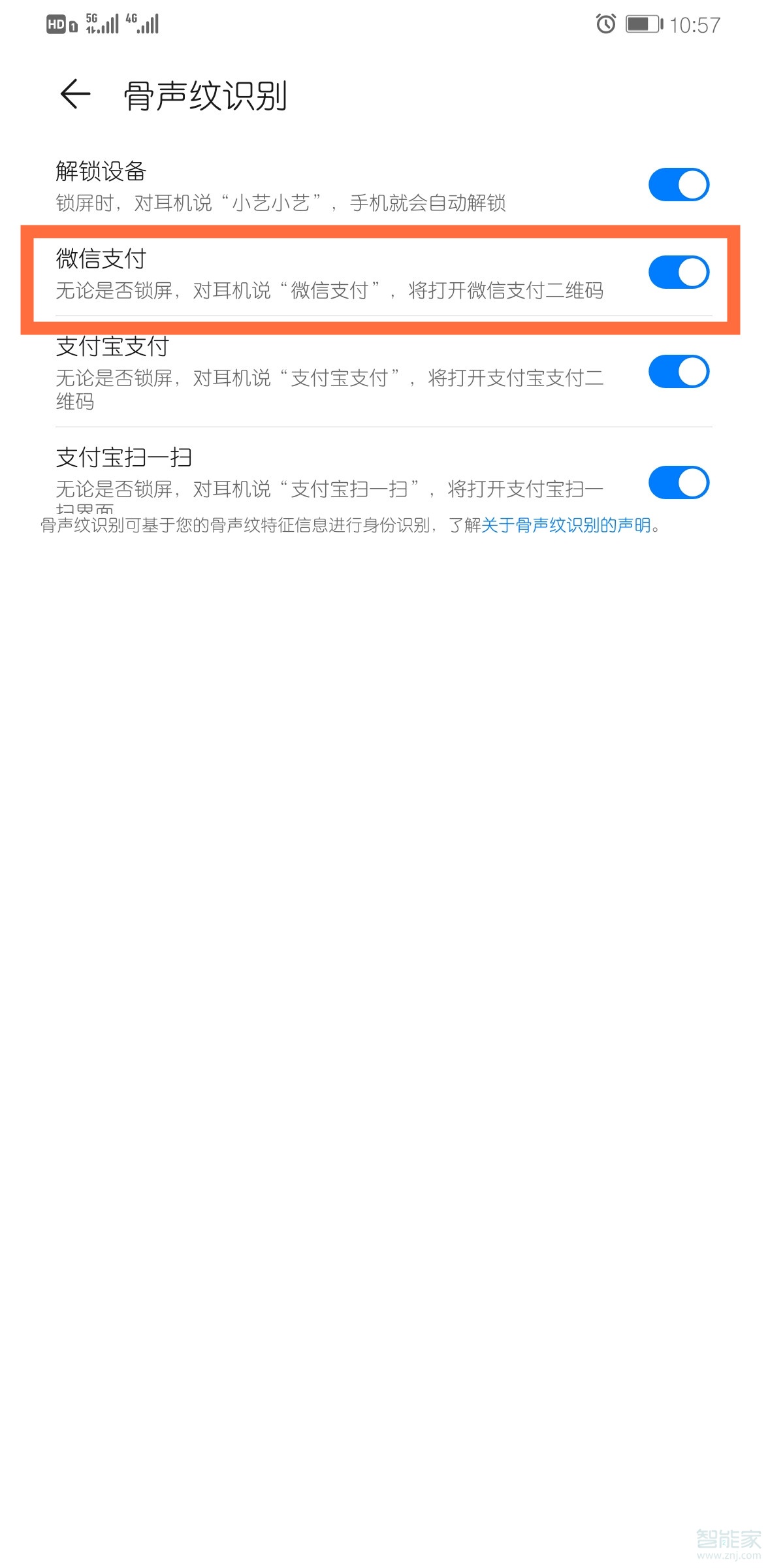Viewport: 768px width, 1568px height.
Task: Click the clock time 10:57
Action: (694, 24)
